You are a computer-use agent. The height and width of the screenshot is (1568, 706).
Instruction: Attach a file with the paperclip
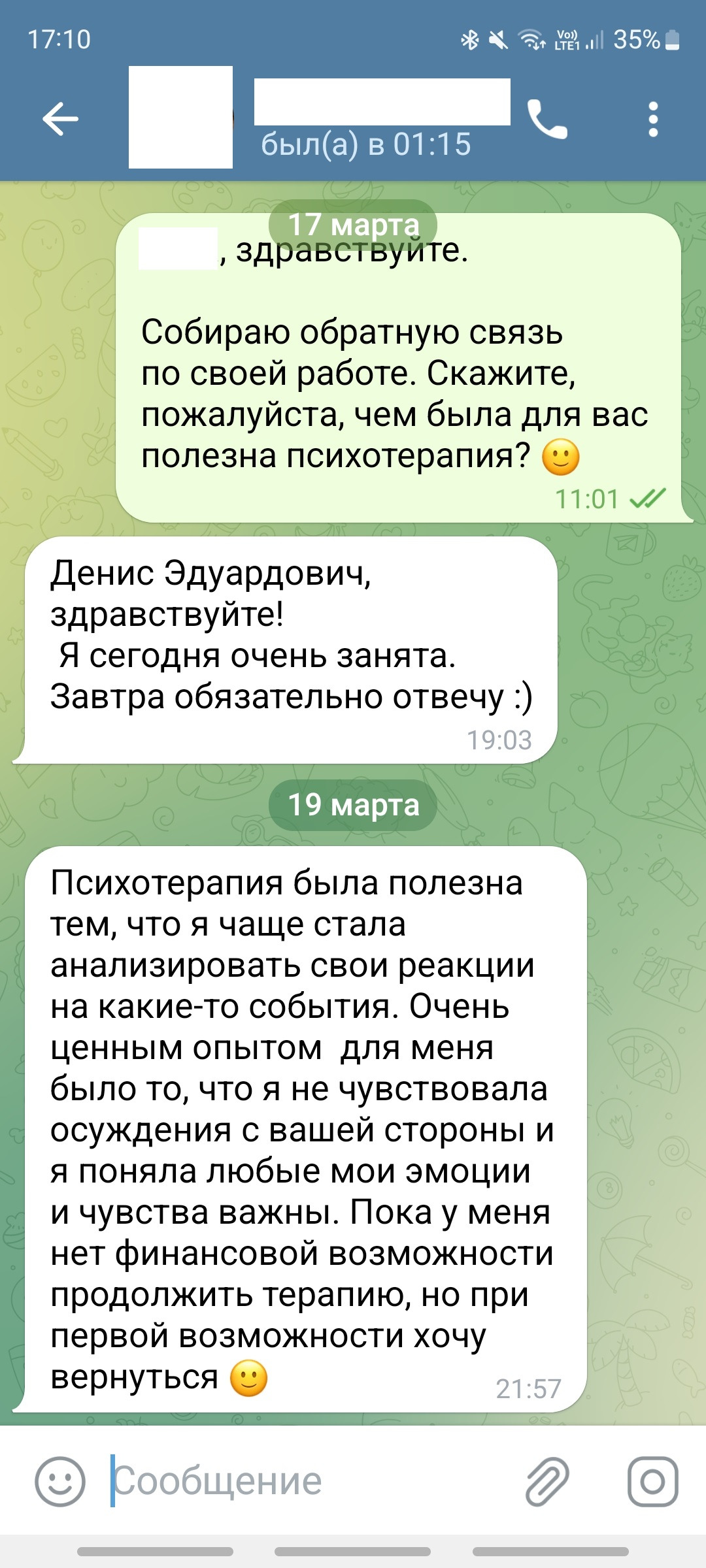tap(548, 1481)
